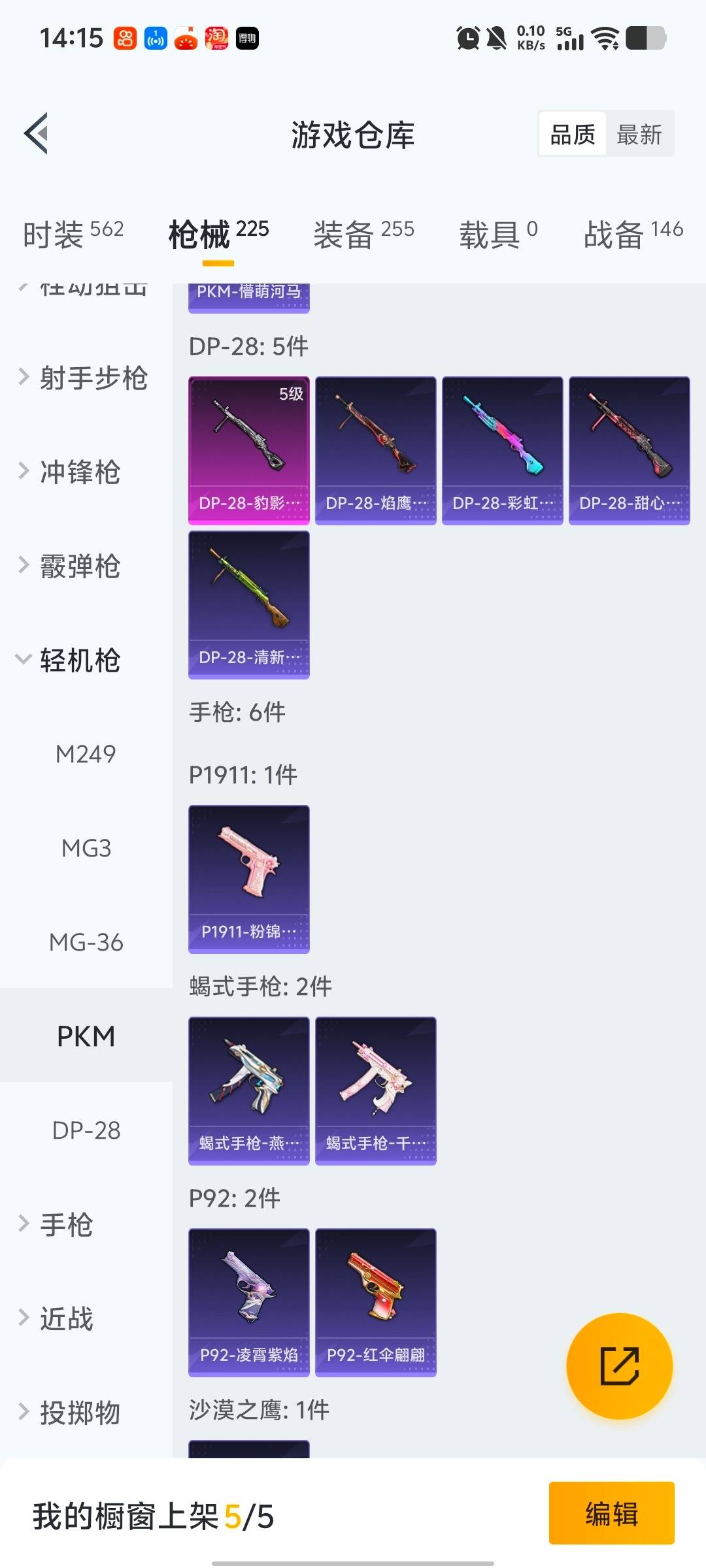Screen dimensions: 706x1568
Task: Select DP-28 in the sidebar
Action: pyautogui.click(x=85, y=1127)
